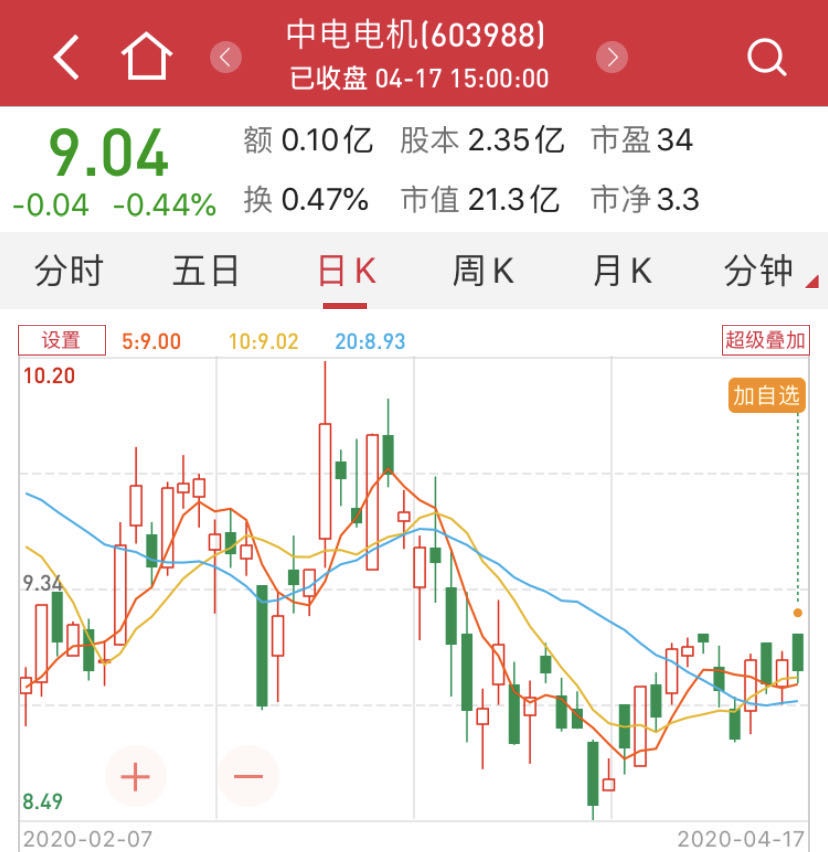Open chart 设置 settings

pos(61,340)
